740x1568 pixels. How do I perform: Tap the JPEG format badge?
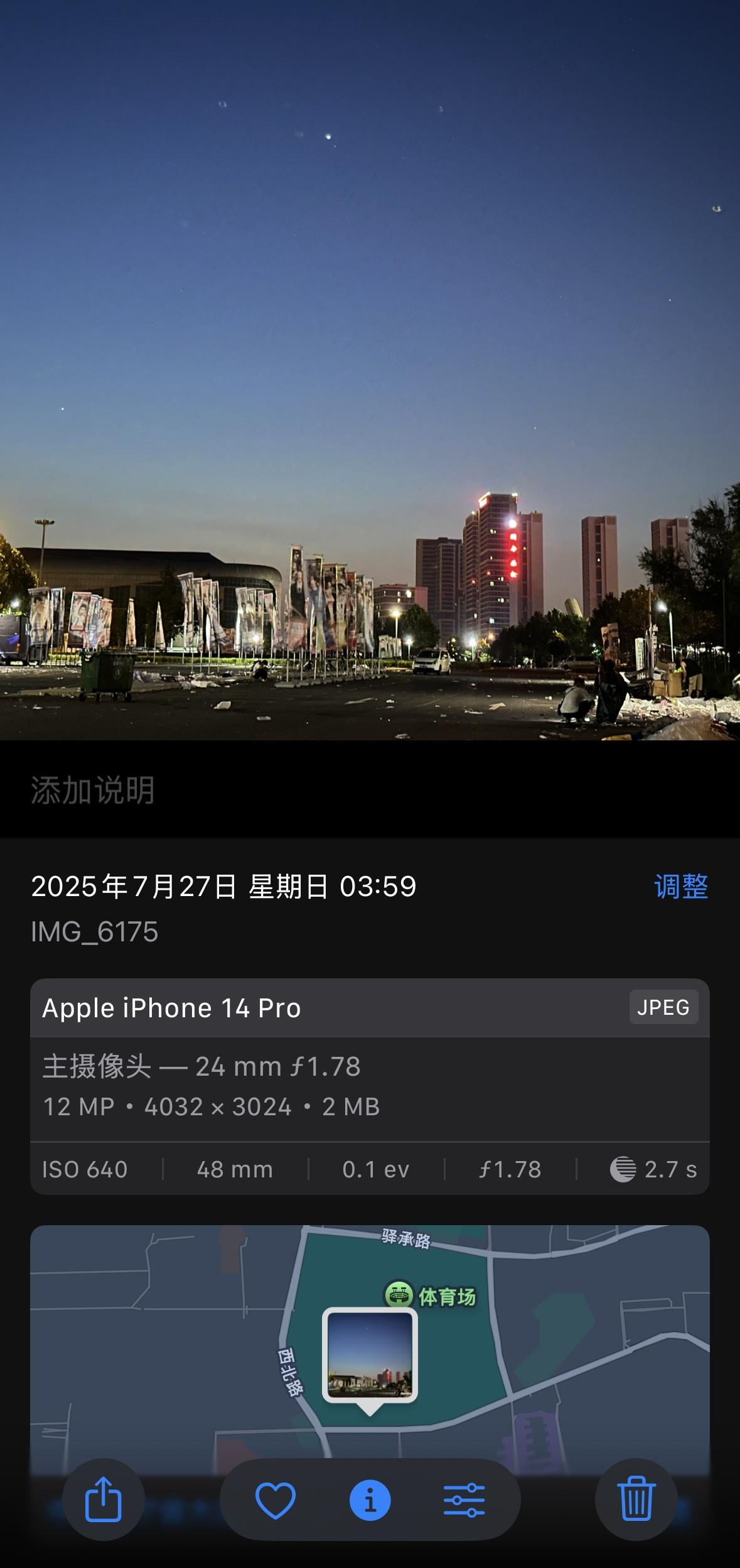point(663,1008)
